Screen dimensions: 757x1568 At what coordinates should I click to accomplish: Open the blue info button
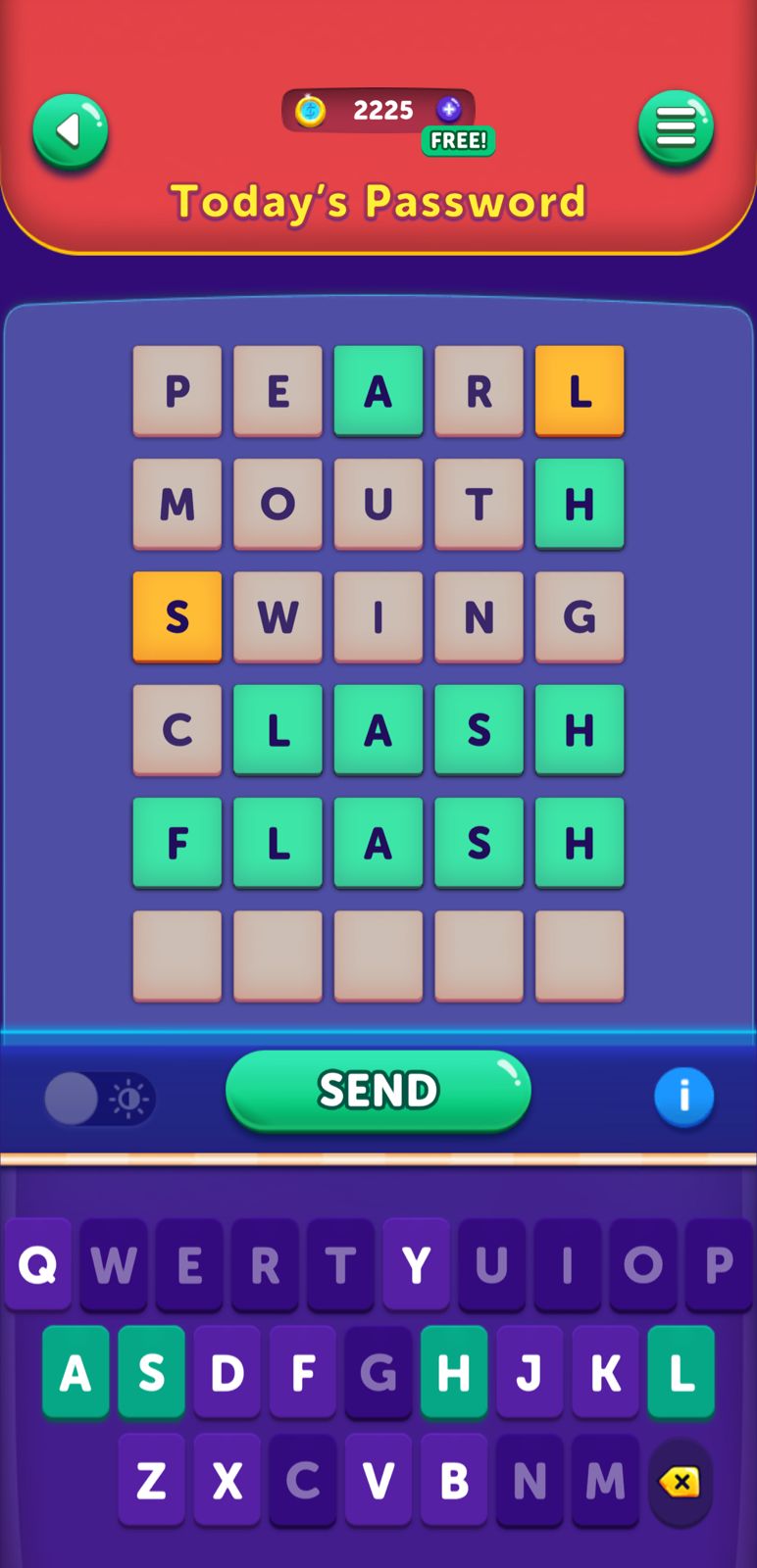pyautogui.click(x=683, y=1097)
